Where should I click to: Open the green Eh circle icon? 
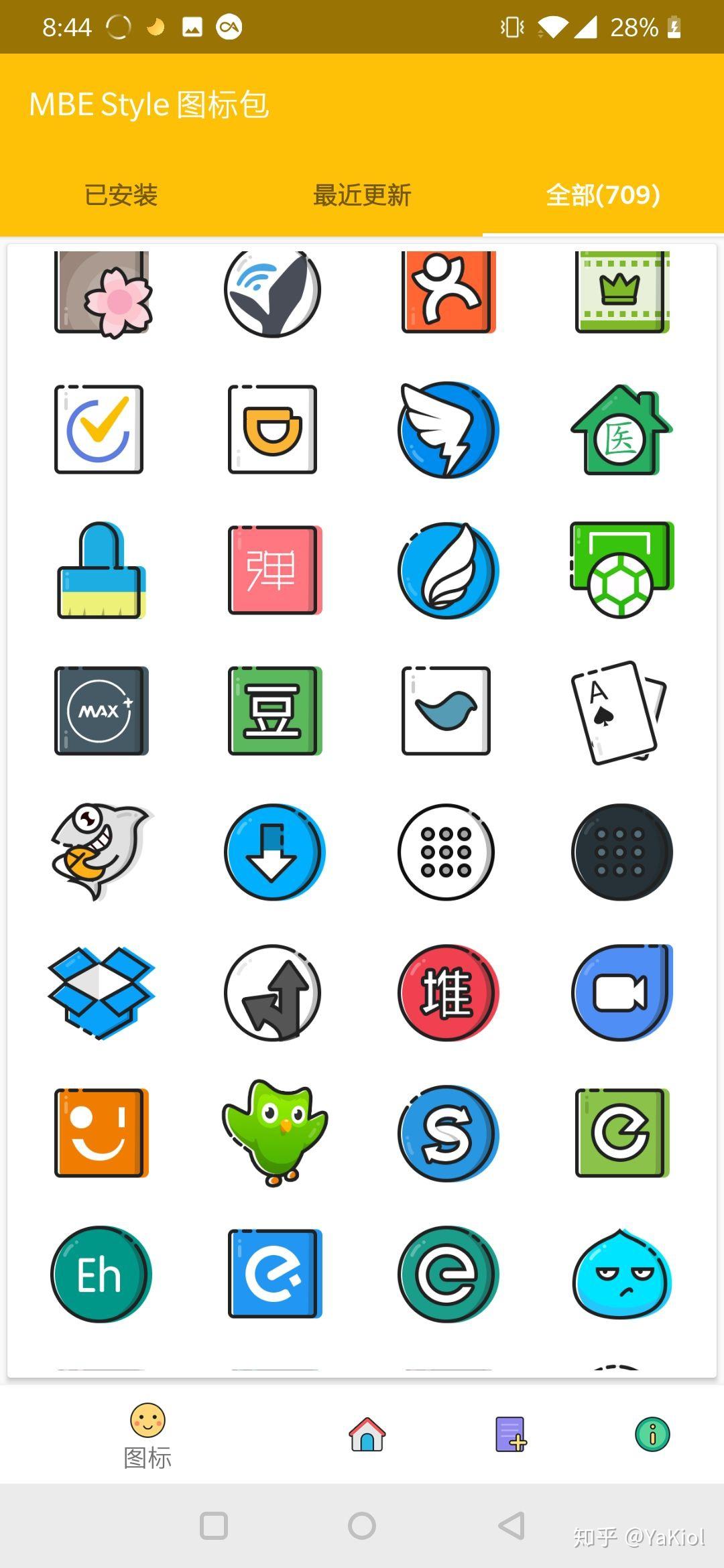[x=101, y=1274]
